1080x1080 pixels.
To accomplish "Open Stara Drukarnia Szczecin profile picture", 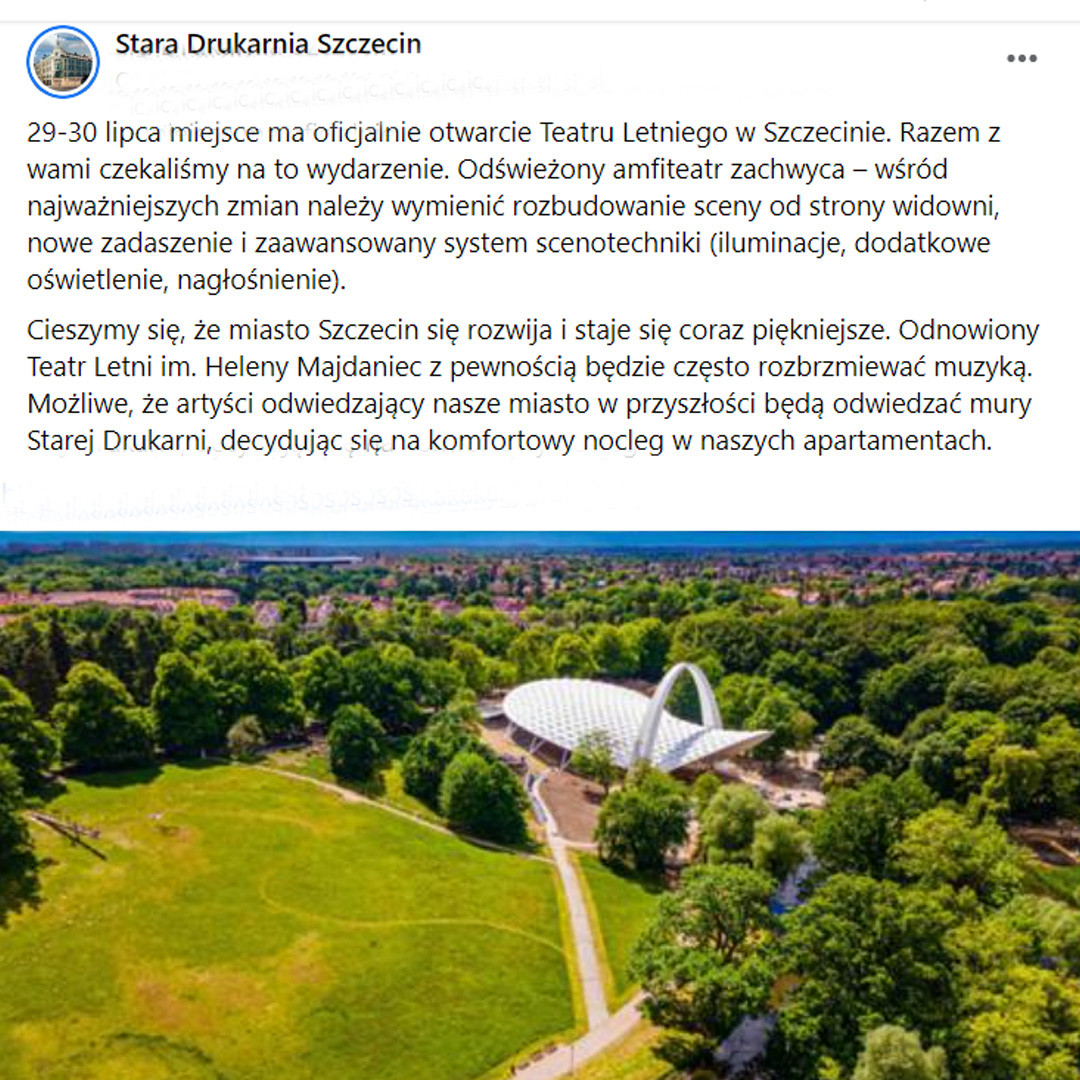I will pyautogui.click(x=63, y=62).
